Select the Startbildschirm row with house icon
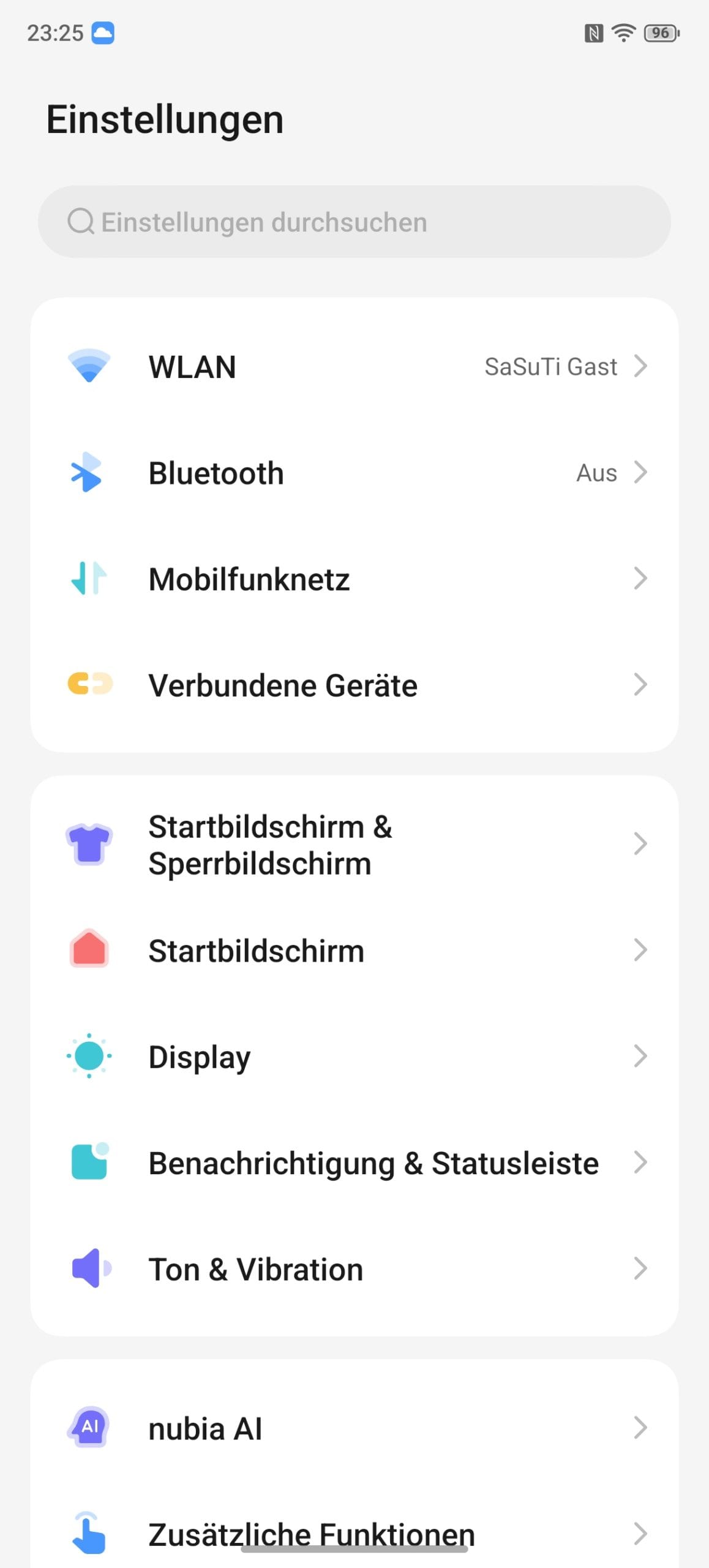Viewport: 709px width, 1568px height. pyautogui.click(x=354, y=951)
